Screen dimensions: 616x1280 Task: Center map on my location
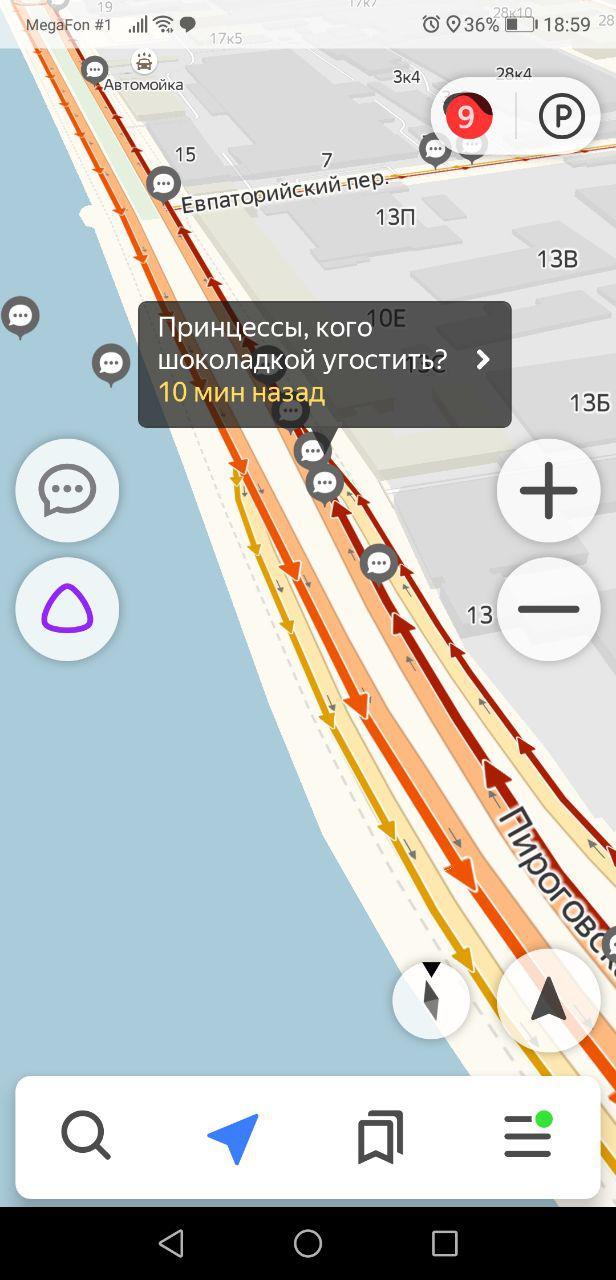coord(548,999)
